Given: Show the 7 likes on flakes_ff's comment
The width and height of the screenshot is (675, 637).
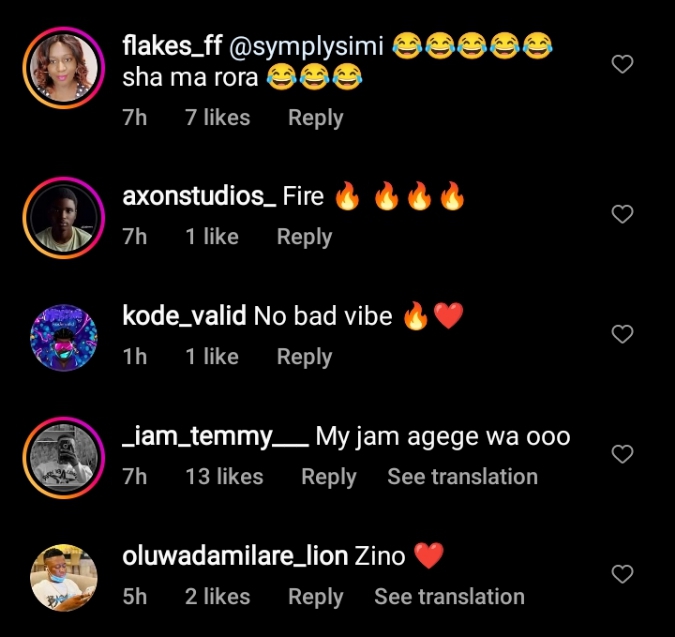Looking at the screenshot, I should point(217,118).
